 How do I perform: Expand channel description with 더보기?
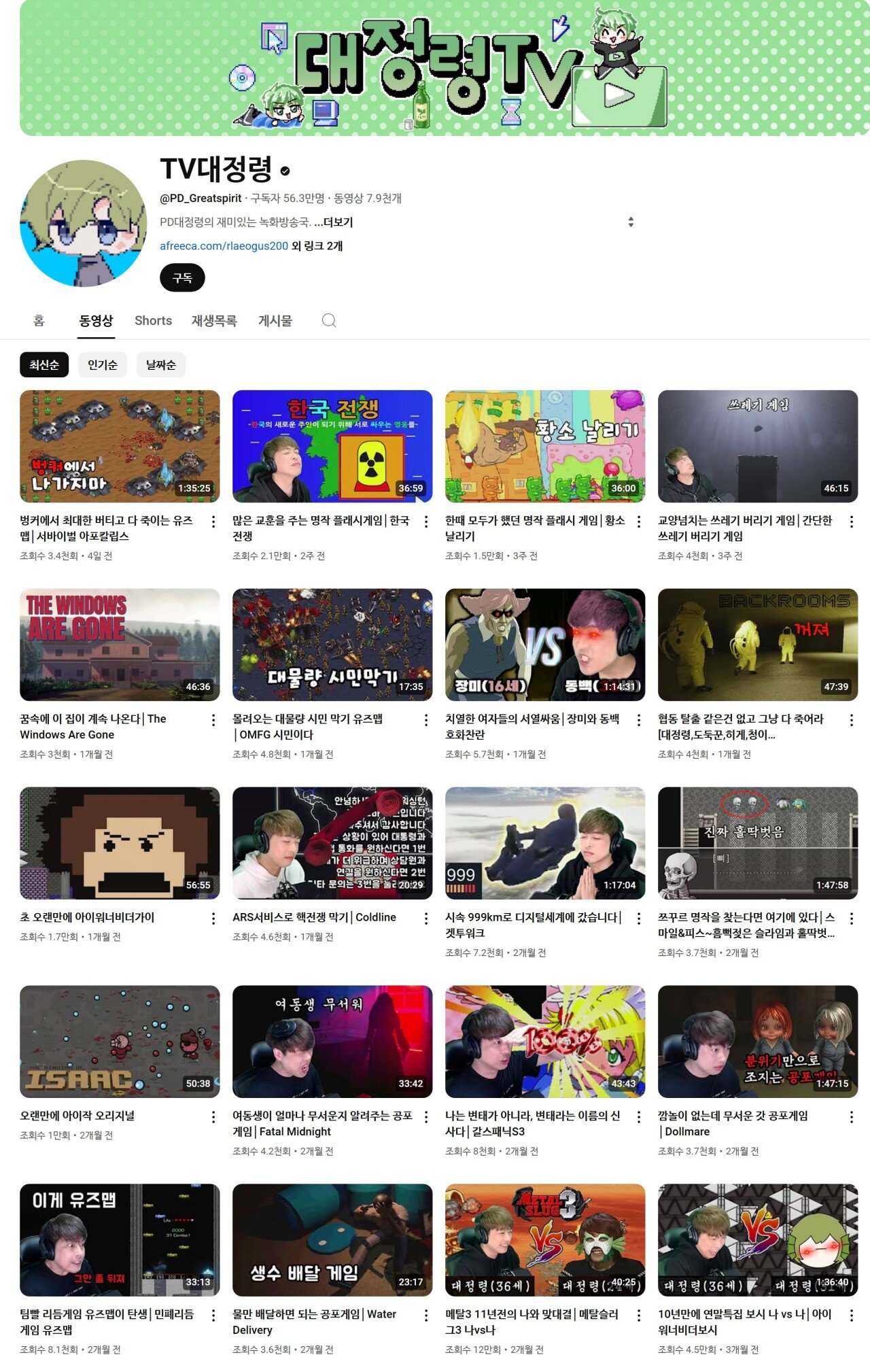point(334,222)
